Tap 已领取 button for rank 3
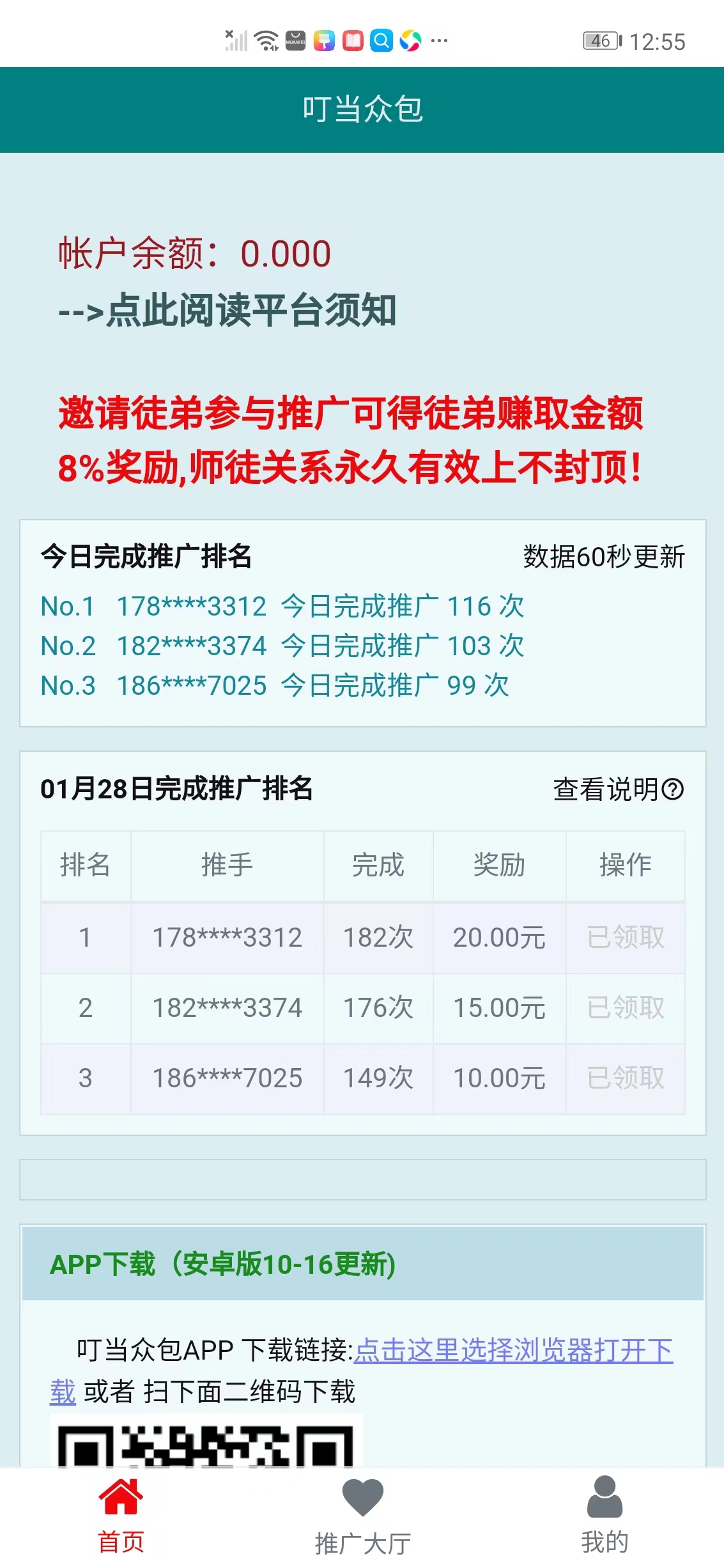The image size is (724, 1568). pyautogui.click(x=624, y=1078)
